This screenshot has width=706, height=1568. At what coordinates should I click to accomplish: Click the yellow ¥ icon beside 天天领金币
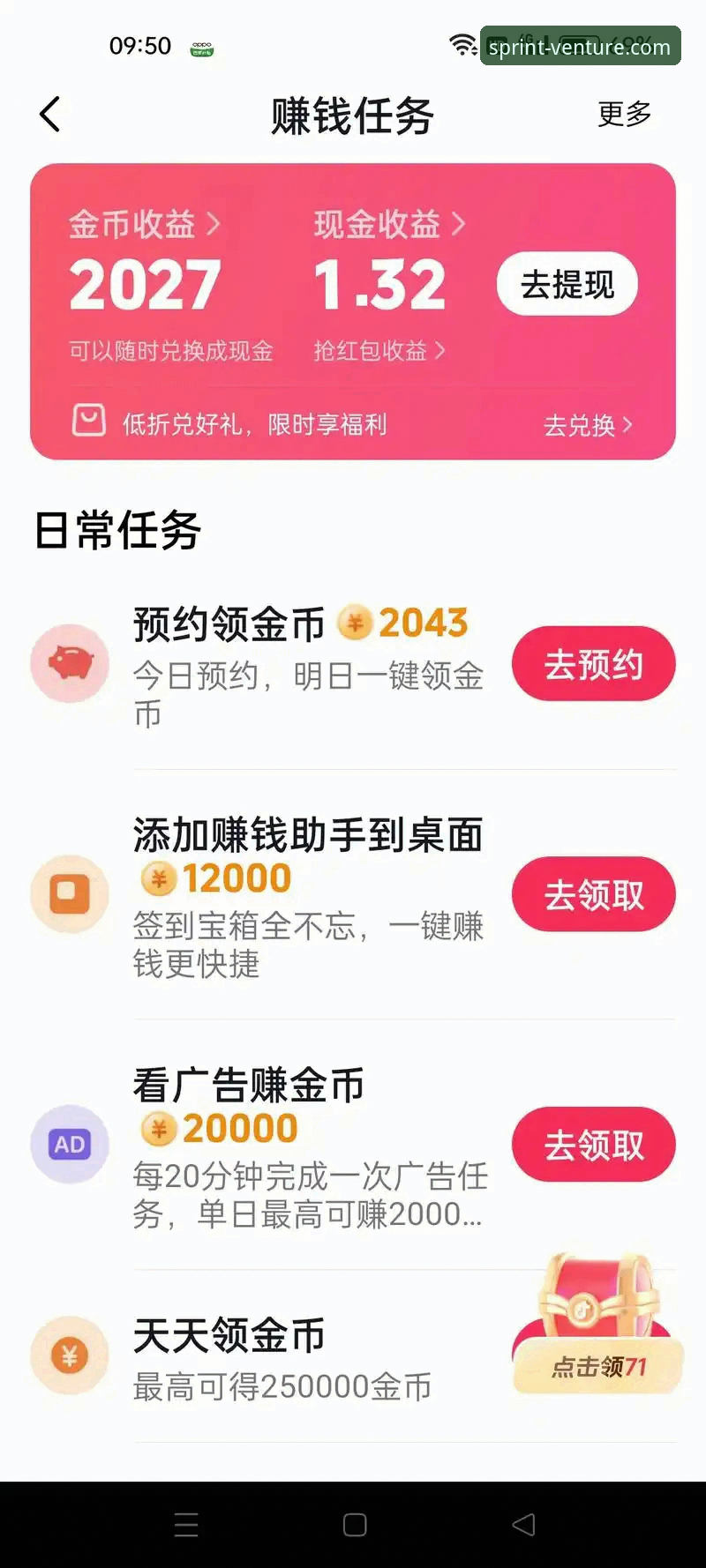click(x=70, y=1356)
